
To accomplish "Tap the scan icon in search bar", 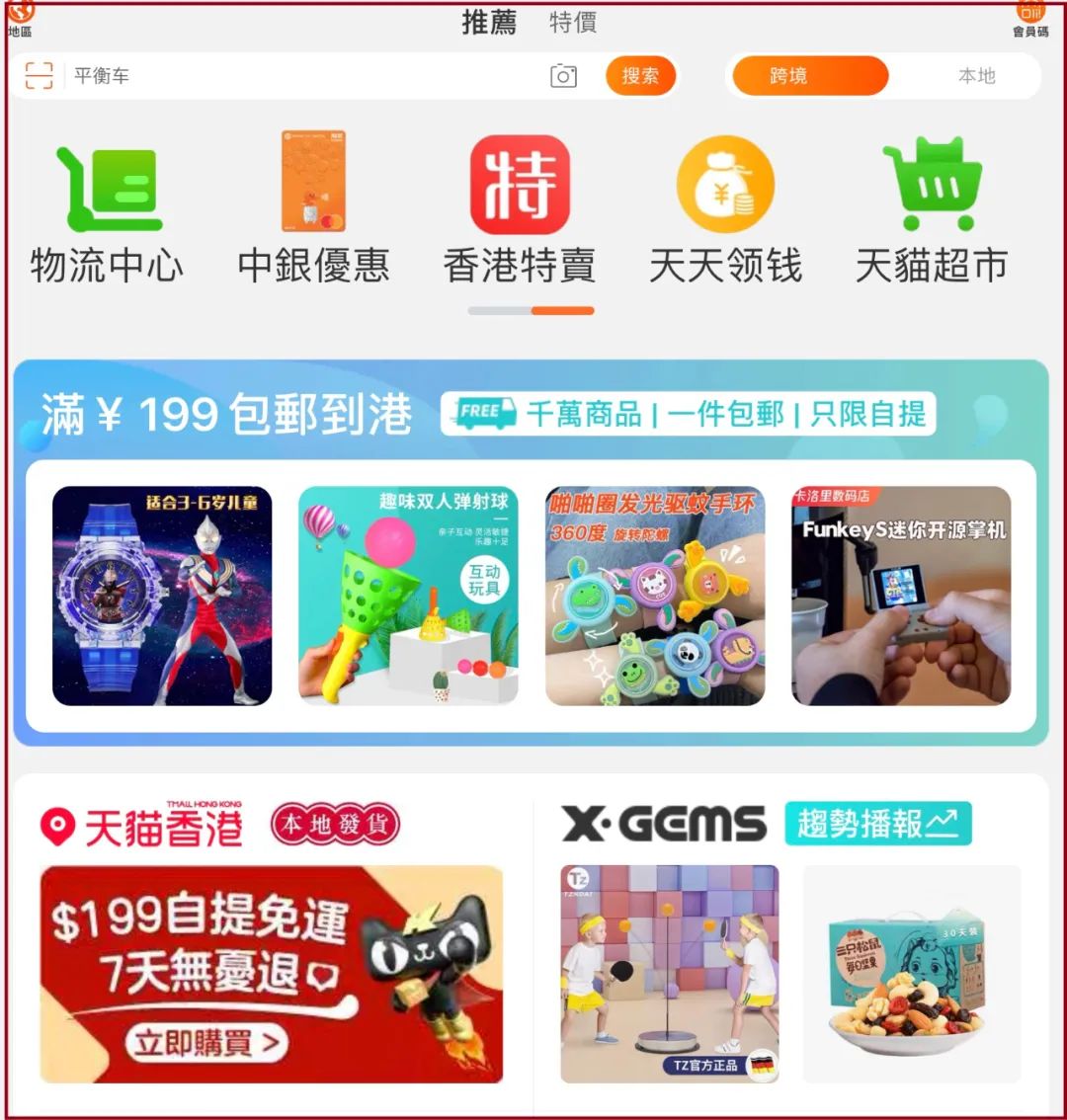I will pyautogui.click(x=39, y=76).
